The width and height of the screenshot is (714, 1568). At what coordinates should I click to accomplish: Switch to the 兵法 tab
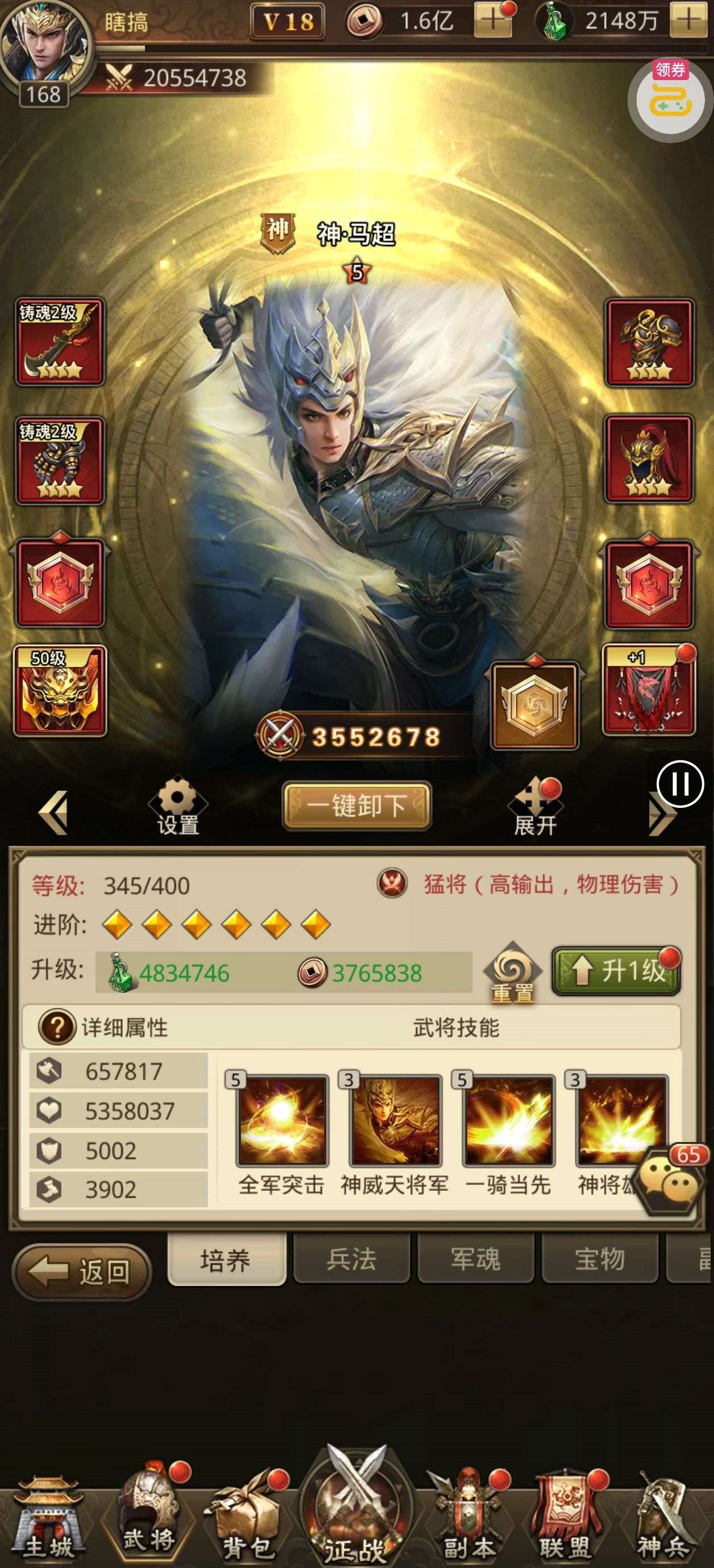(x=351, y=1259)
